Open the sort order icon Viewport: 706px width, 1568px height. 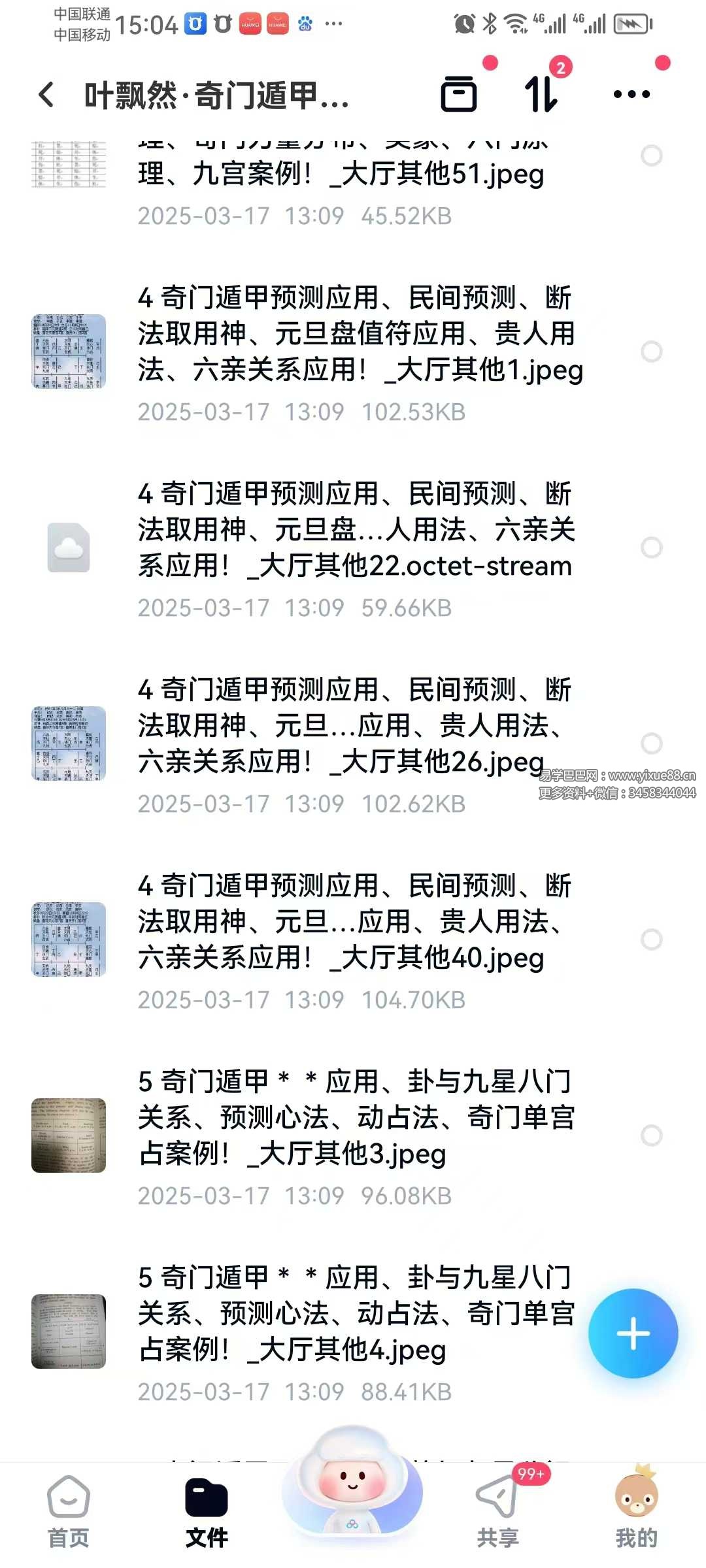pyautogui.click(x=541, y=94)
